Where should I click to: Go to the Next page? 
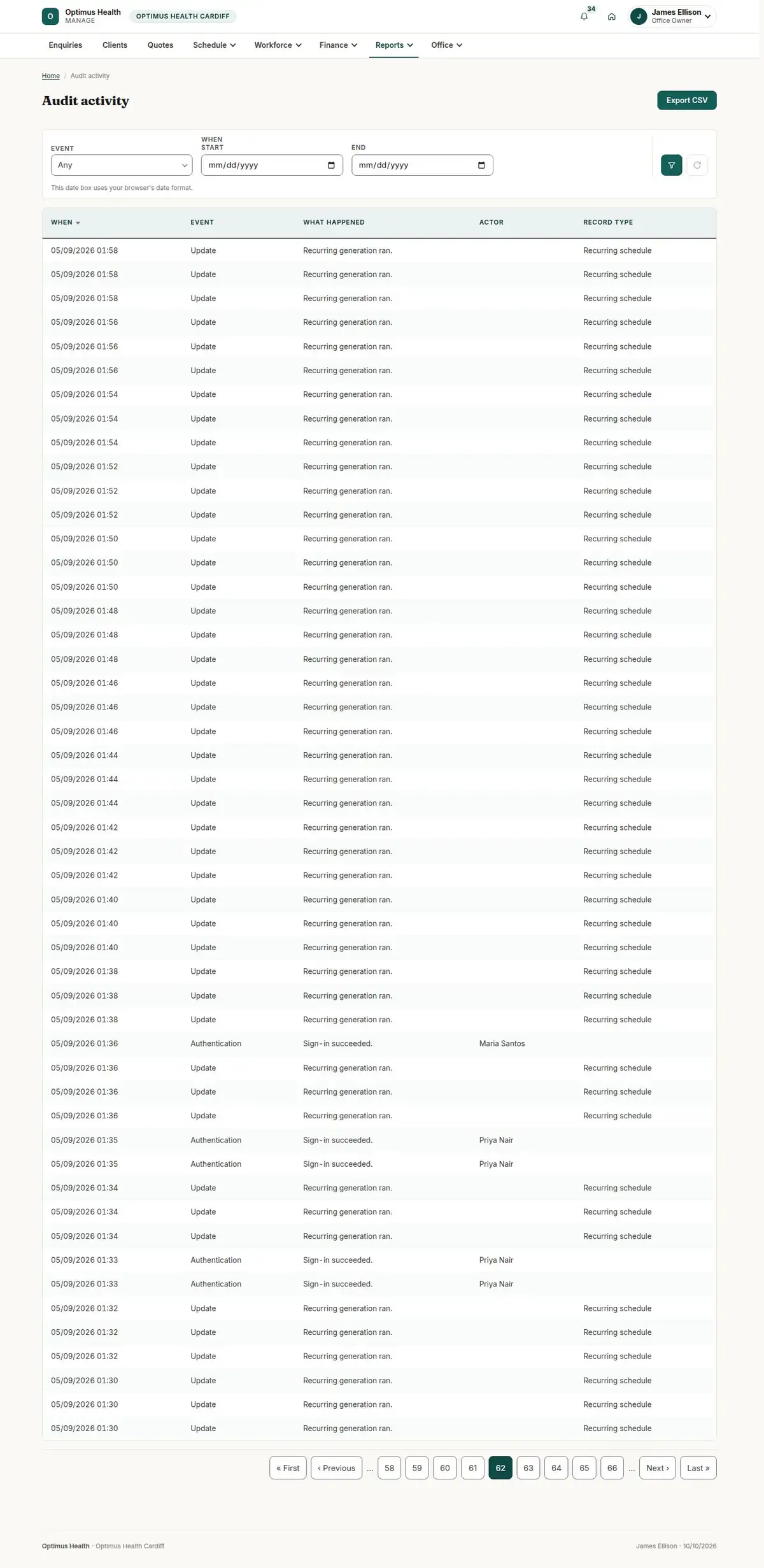coord(658,1468)
